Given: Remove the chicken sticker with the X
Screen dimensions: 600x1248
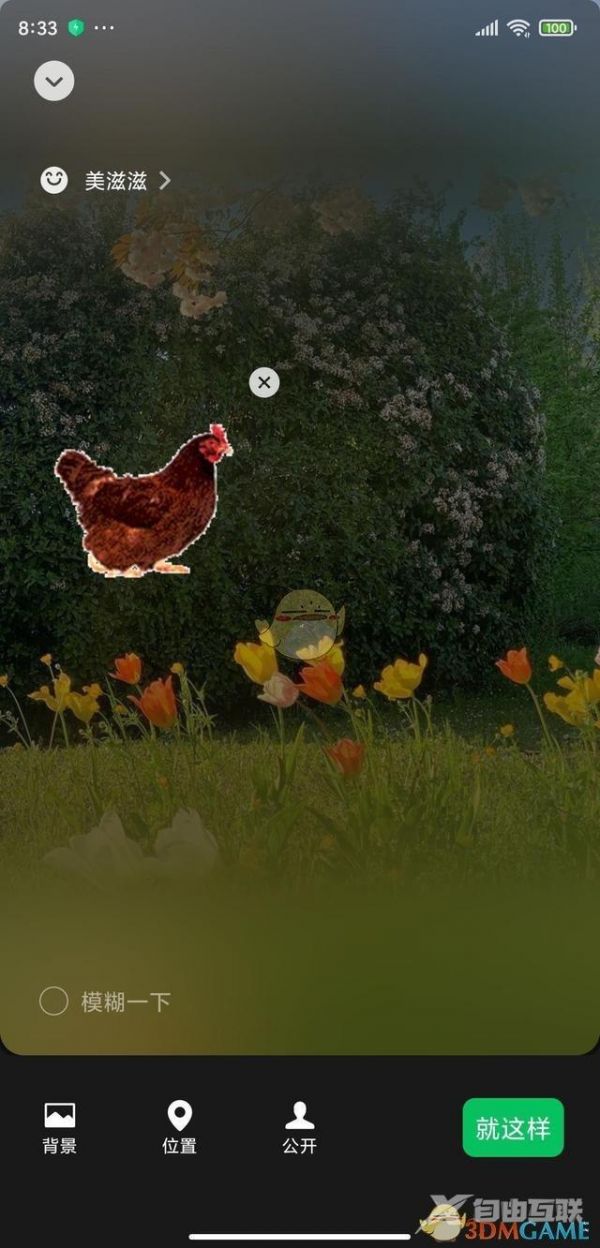Looking at the screenshot, I should (264, 382).
